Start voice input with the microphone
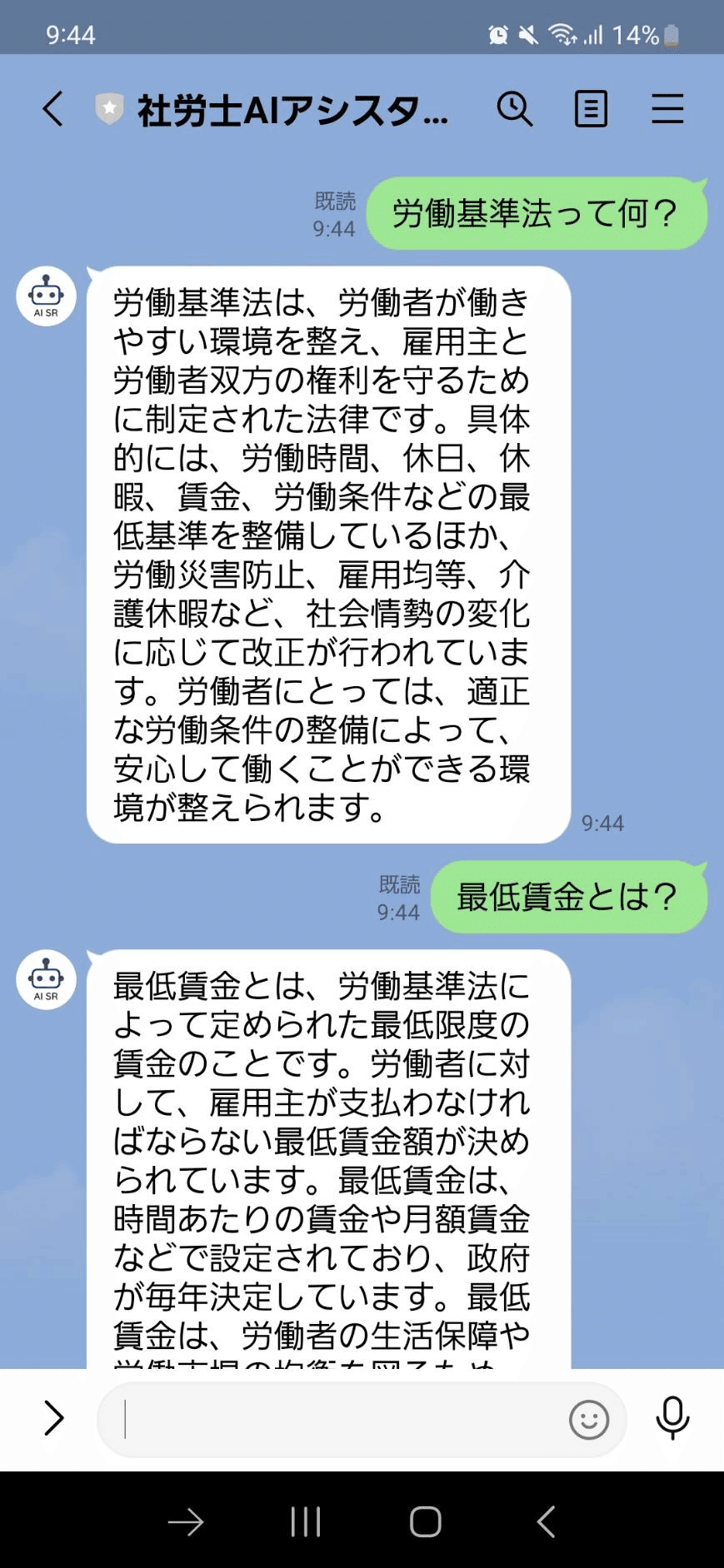 pos(672,1419)
